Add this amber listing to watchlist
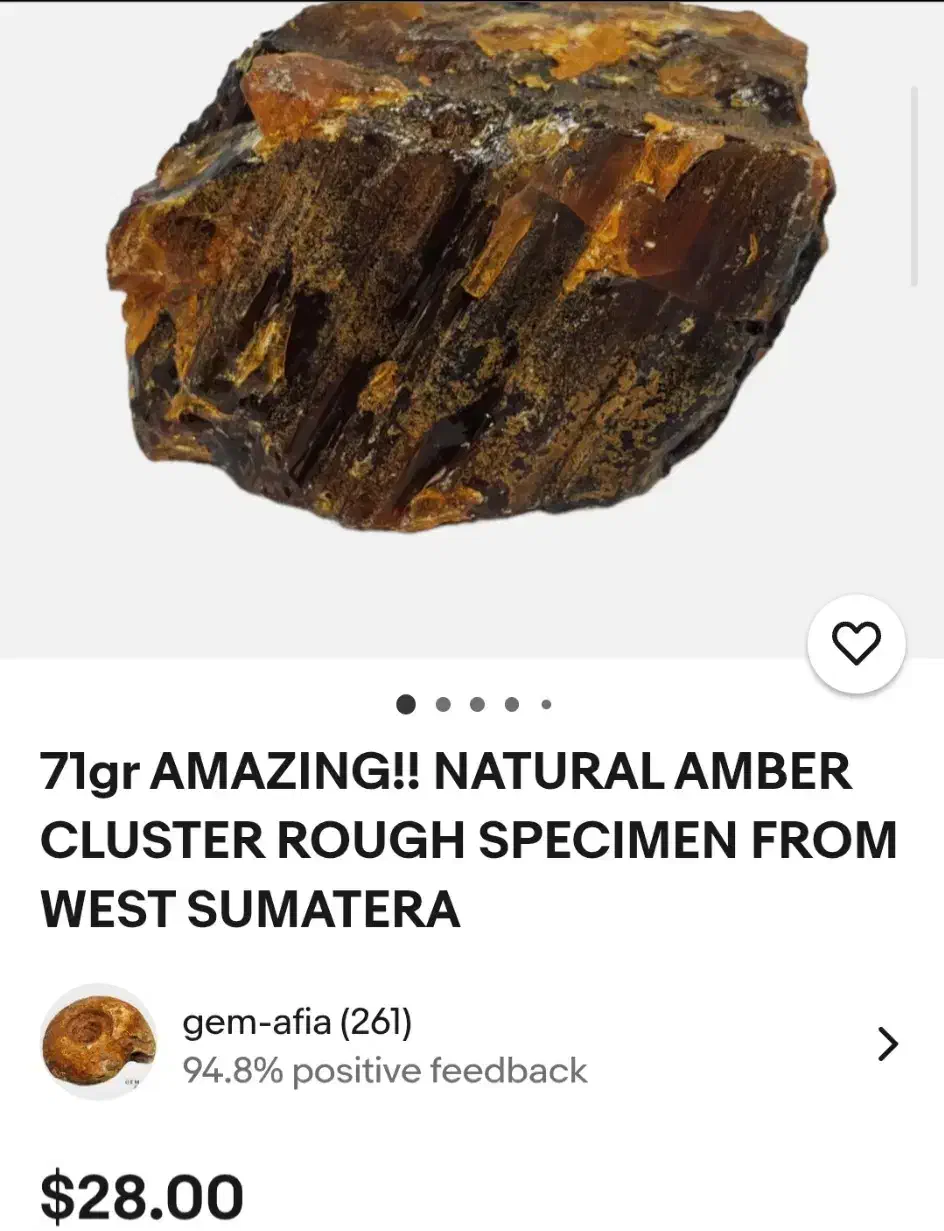944x1231 pixels. pyautogui.click(x=856, y=645)
